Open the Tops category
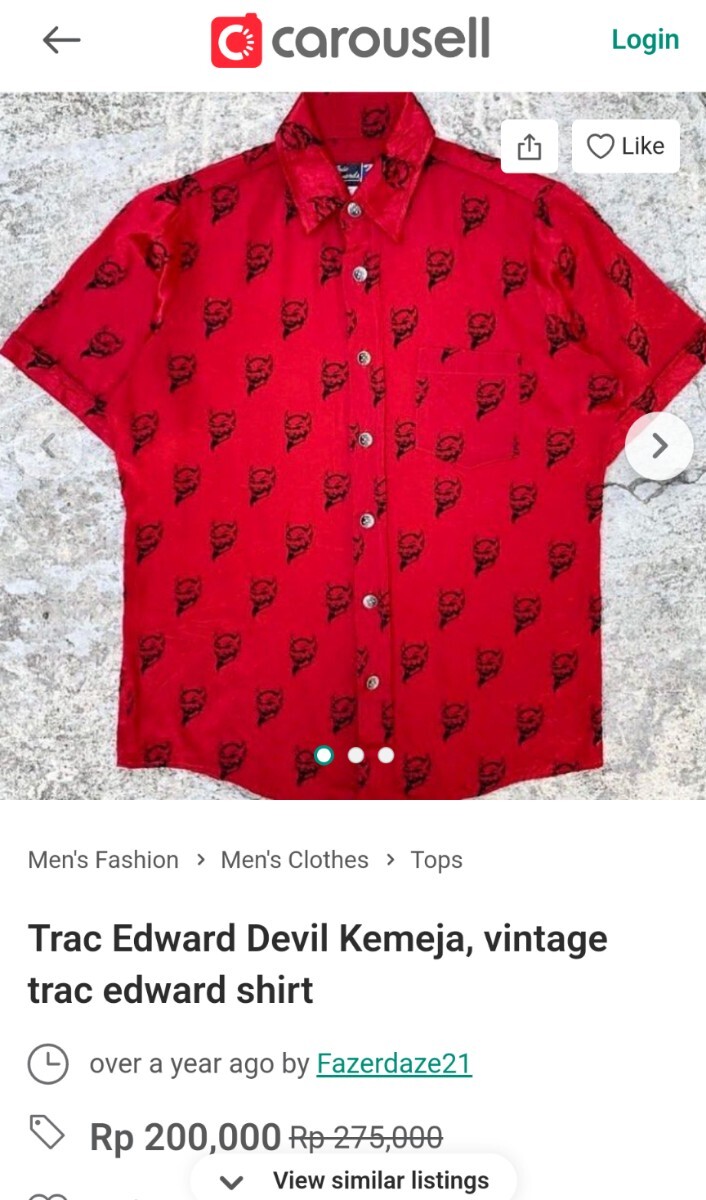 [436, 860]
